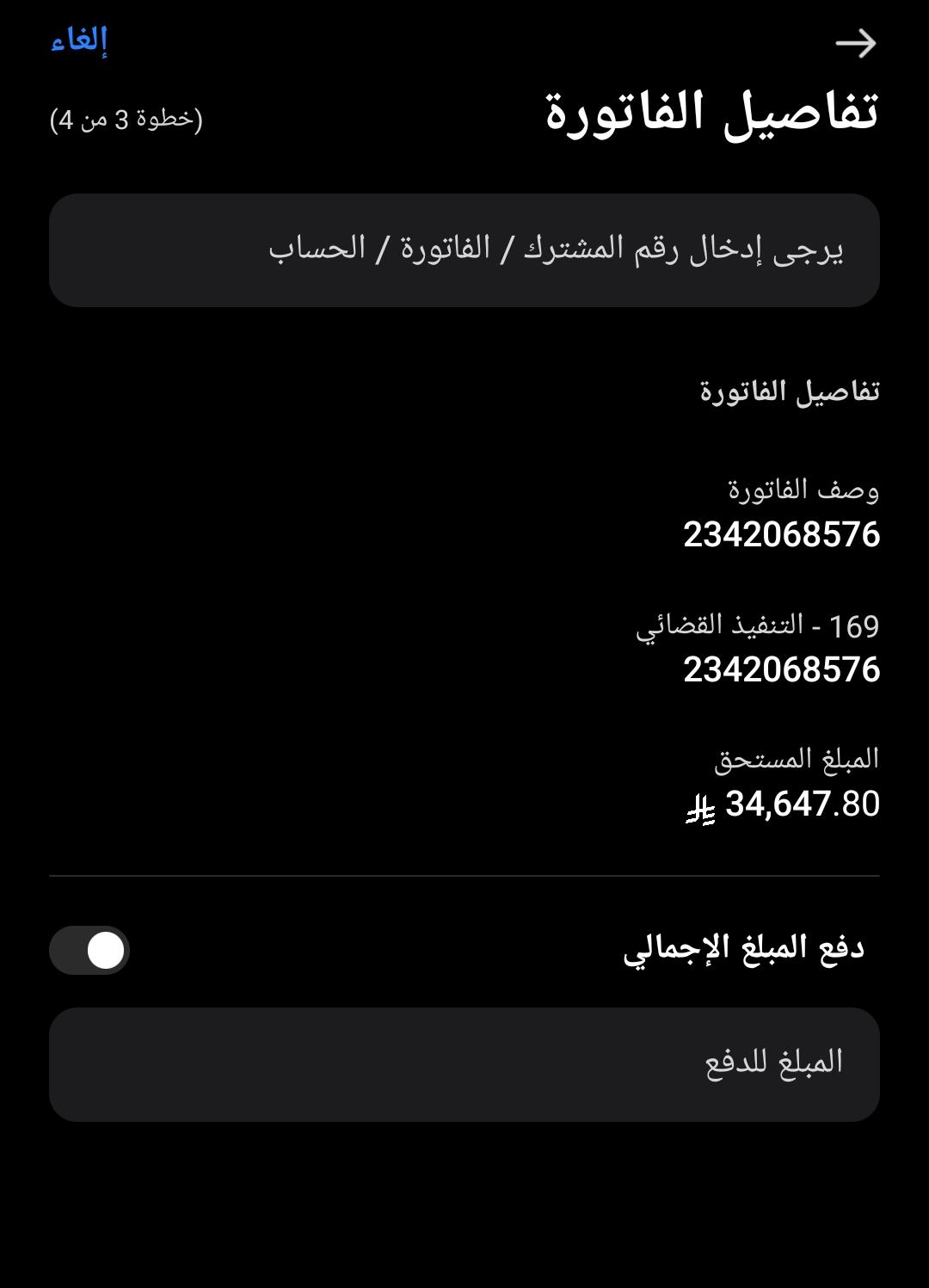Tap the المبلغ للدفع amount field

pyautogui.click(x=464, y=1064)
